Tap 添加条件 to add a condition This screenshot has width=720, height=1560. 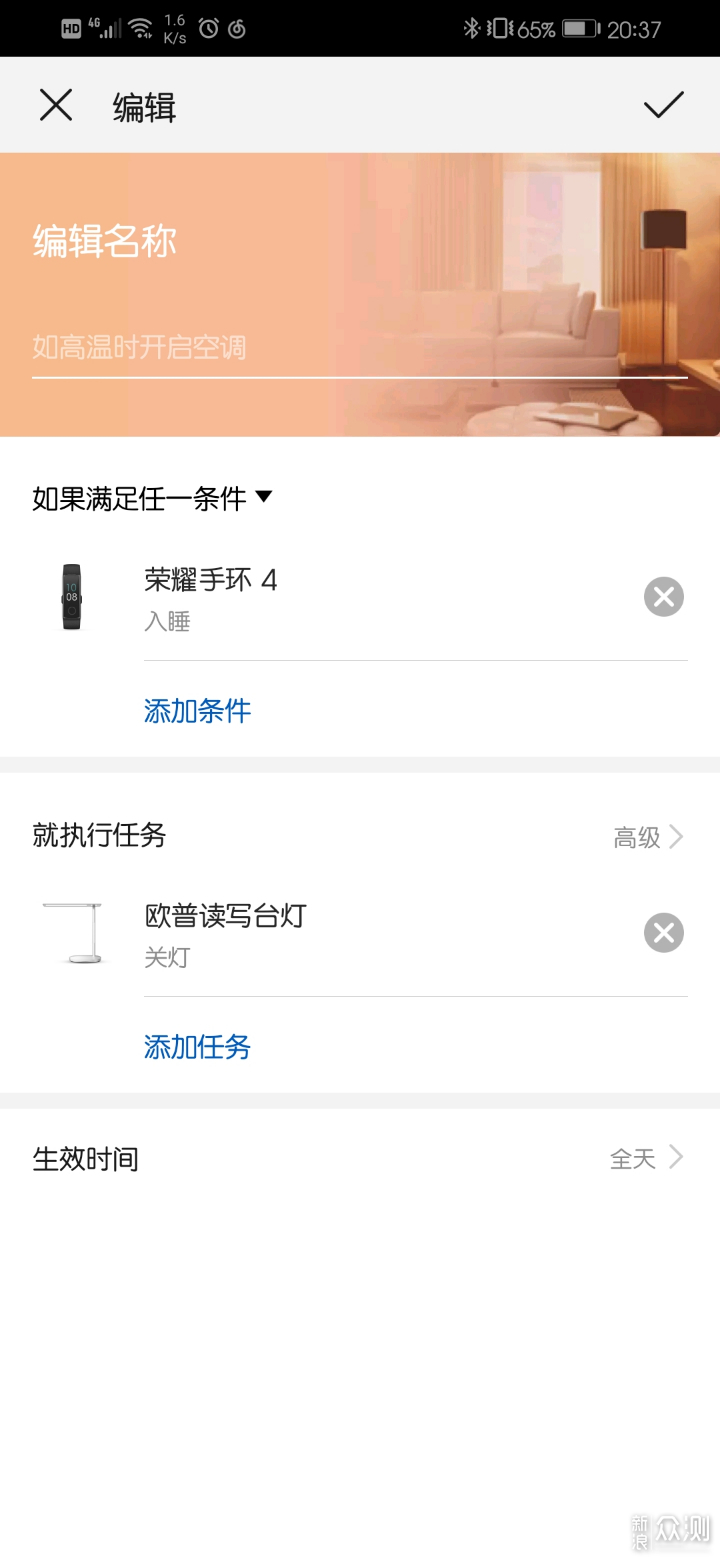(x=197, y=711)
